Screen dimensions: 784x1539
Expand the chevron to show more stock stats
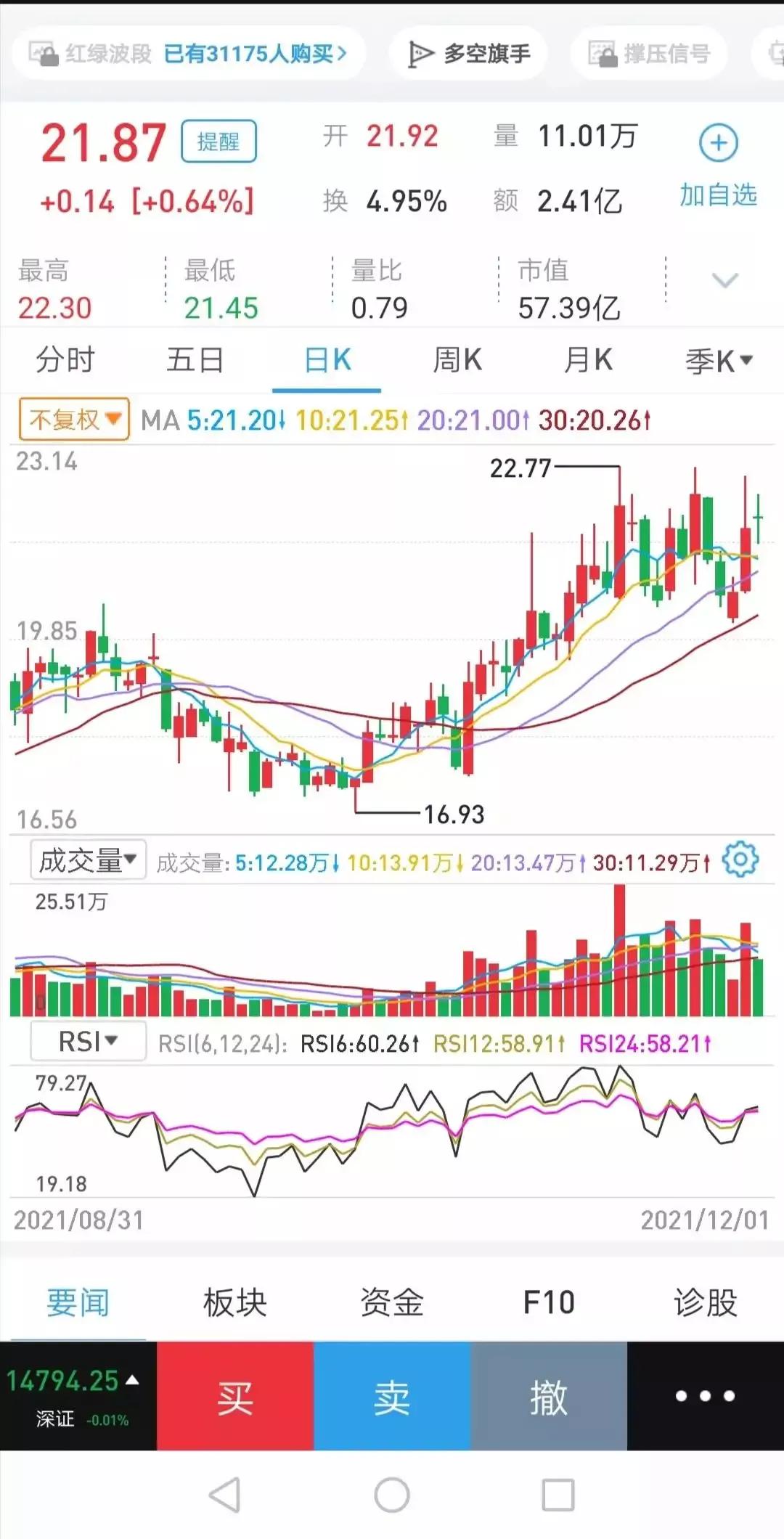[x=725, y=279]
